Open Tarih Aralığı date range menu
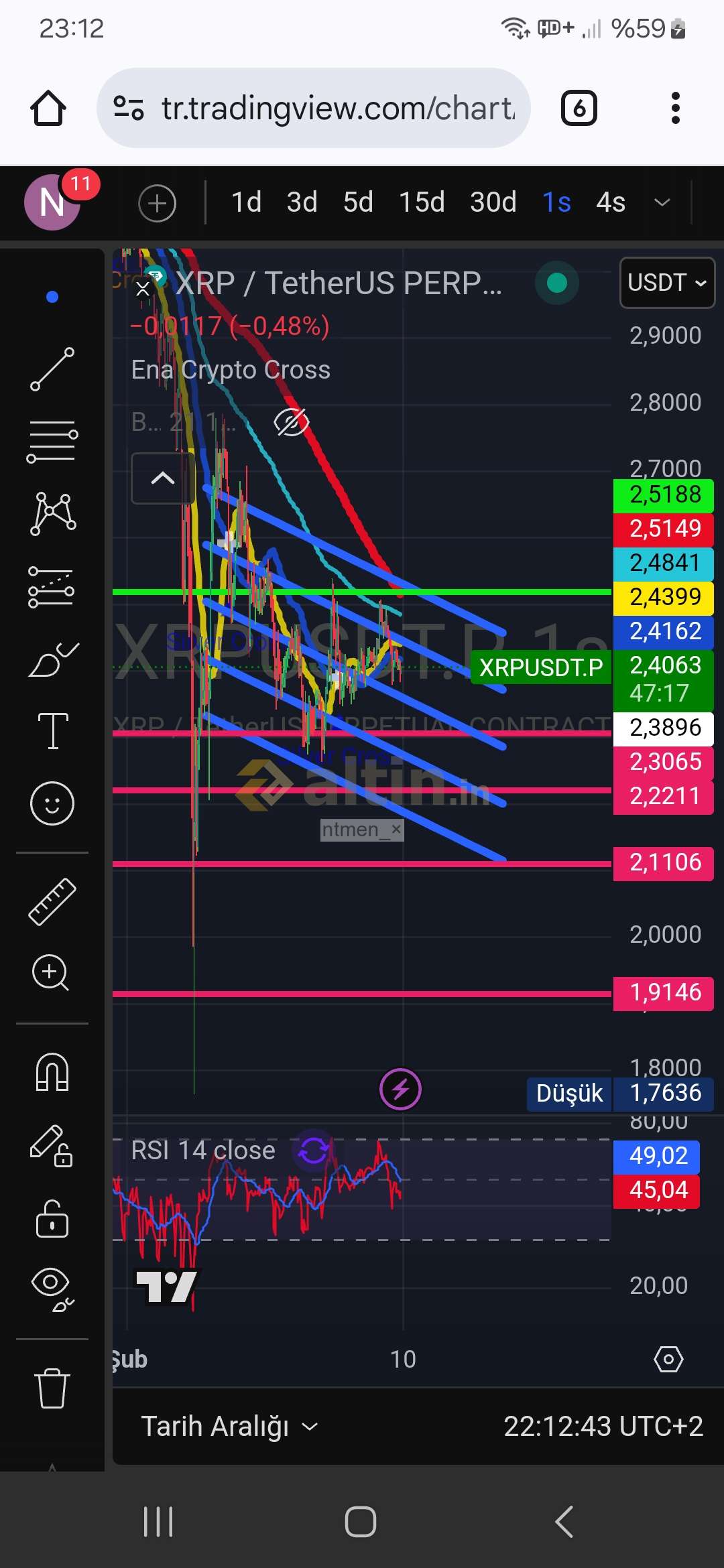The image size is (724, 1568). click(229, 1426)
